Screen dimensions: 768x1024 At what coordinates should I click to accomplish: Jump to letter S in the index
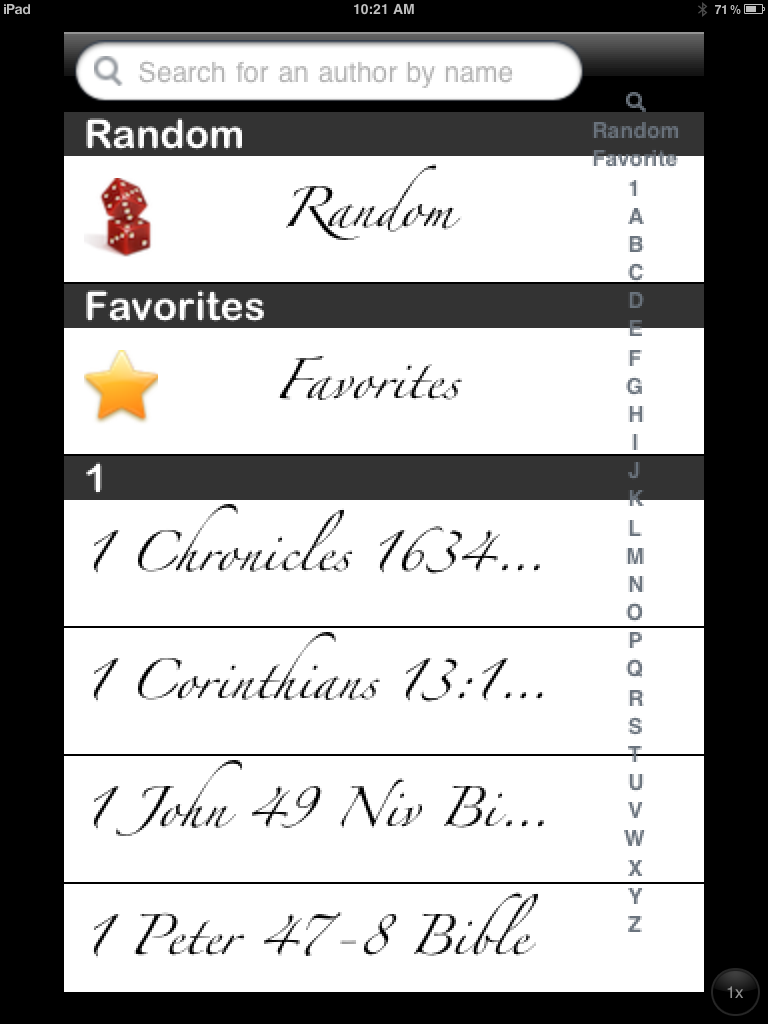click(635, 726)
